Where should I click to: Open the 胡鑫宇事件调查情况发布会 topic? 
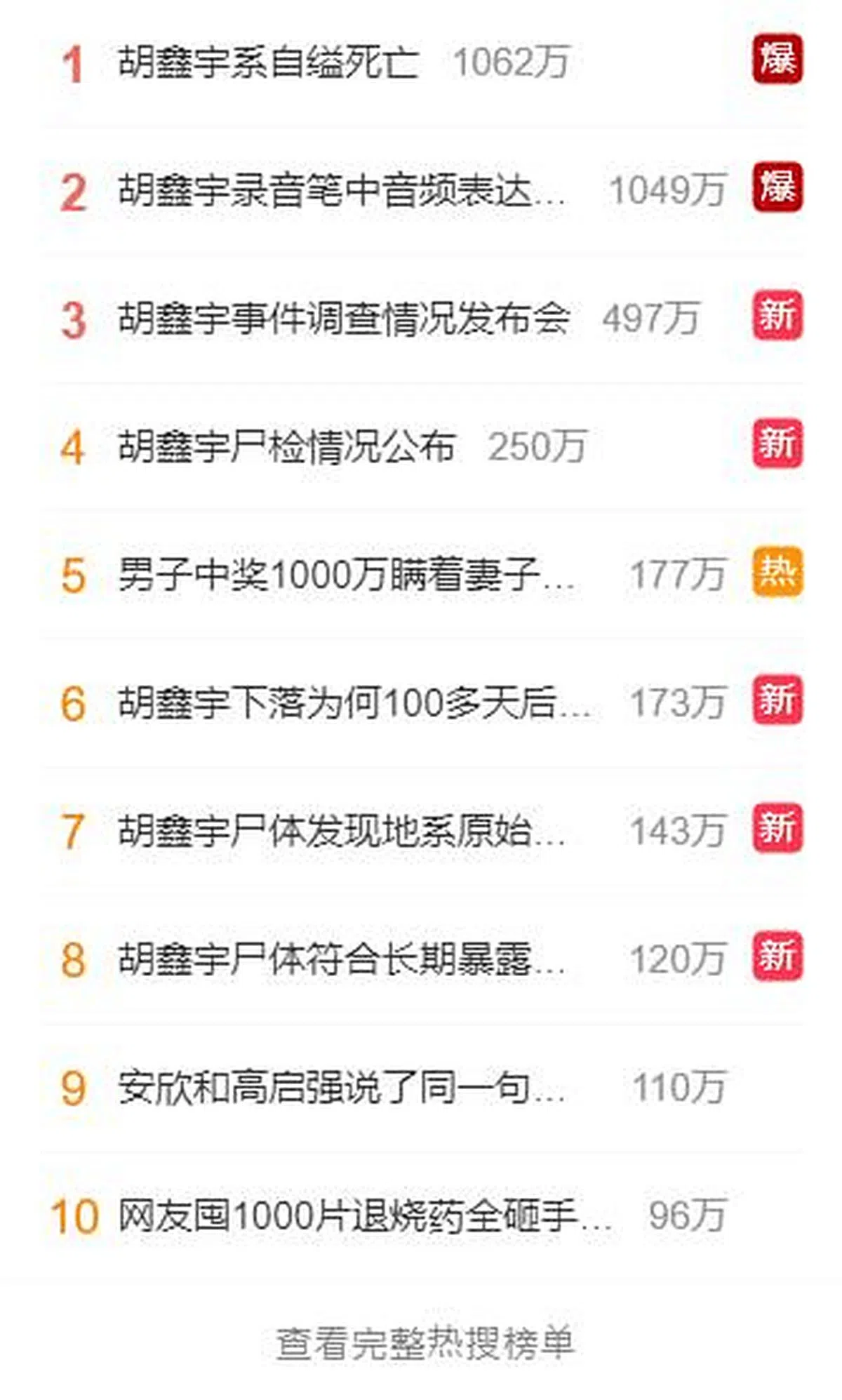344,316
